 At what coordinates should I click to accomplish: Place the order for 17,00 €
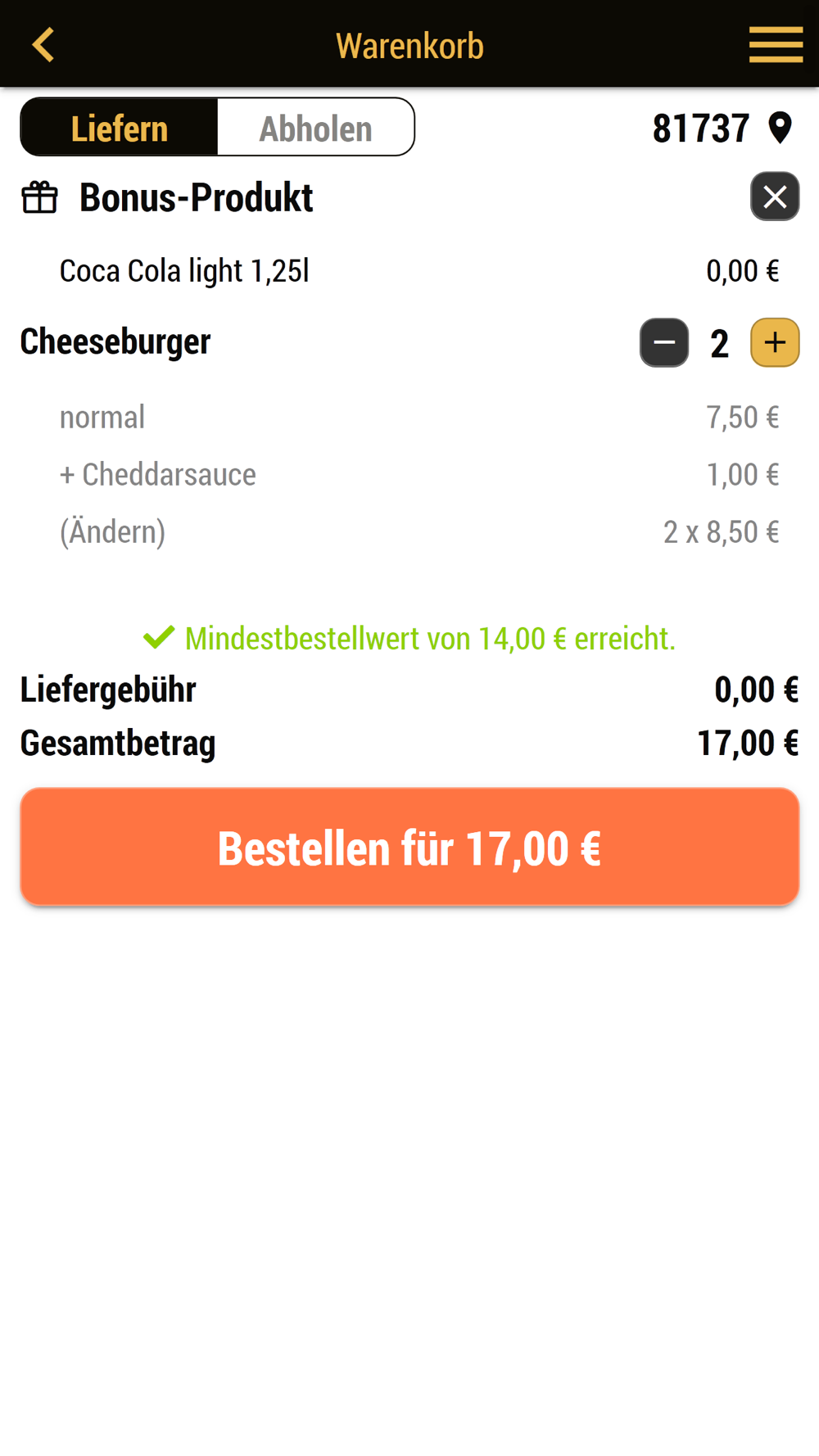click(x=409, y=847)
